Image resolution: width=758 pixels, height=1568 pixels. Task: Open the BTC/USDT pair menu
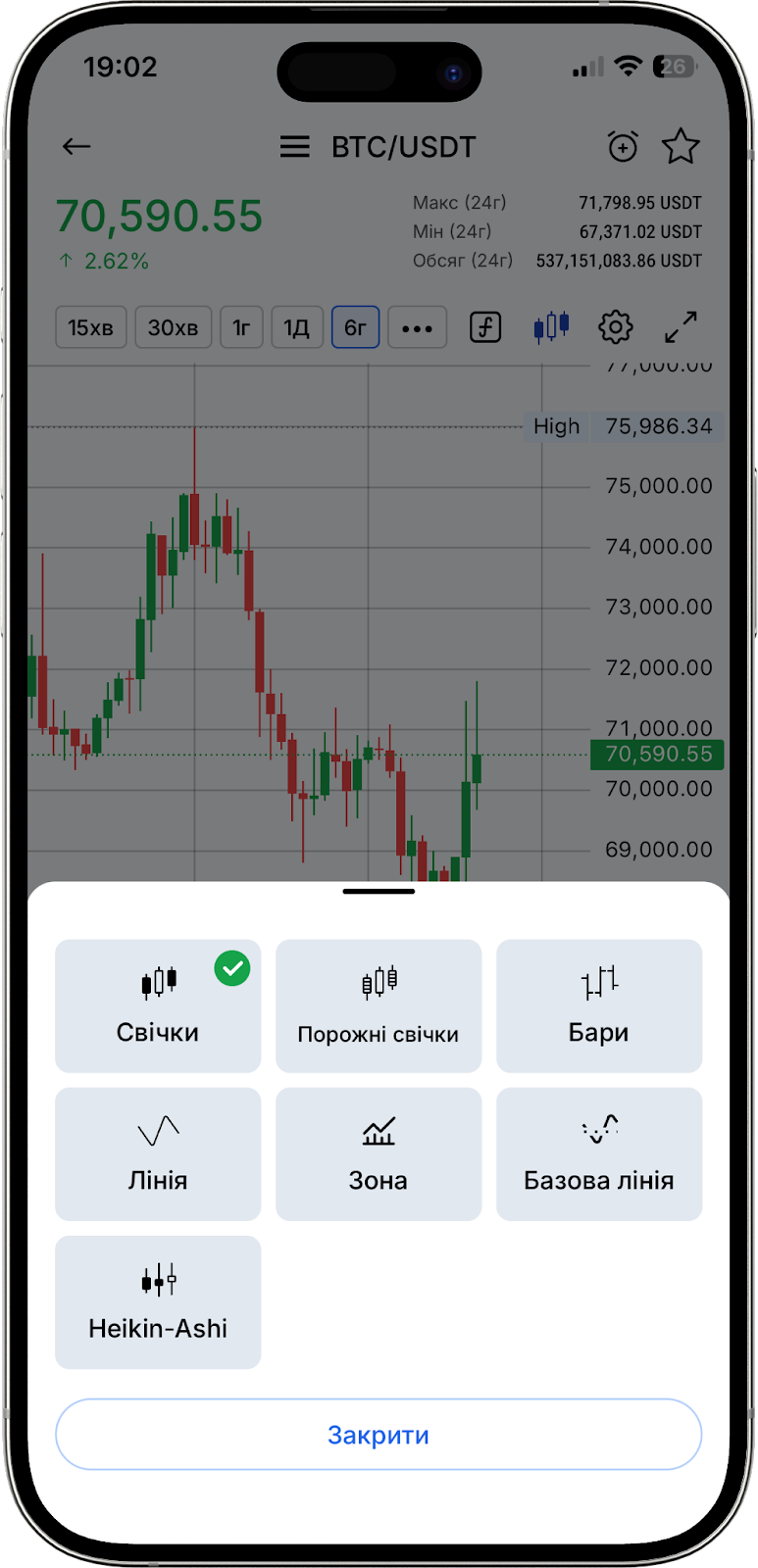pos(378,147)
